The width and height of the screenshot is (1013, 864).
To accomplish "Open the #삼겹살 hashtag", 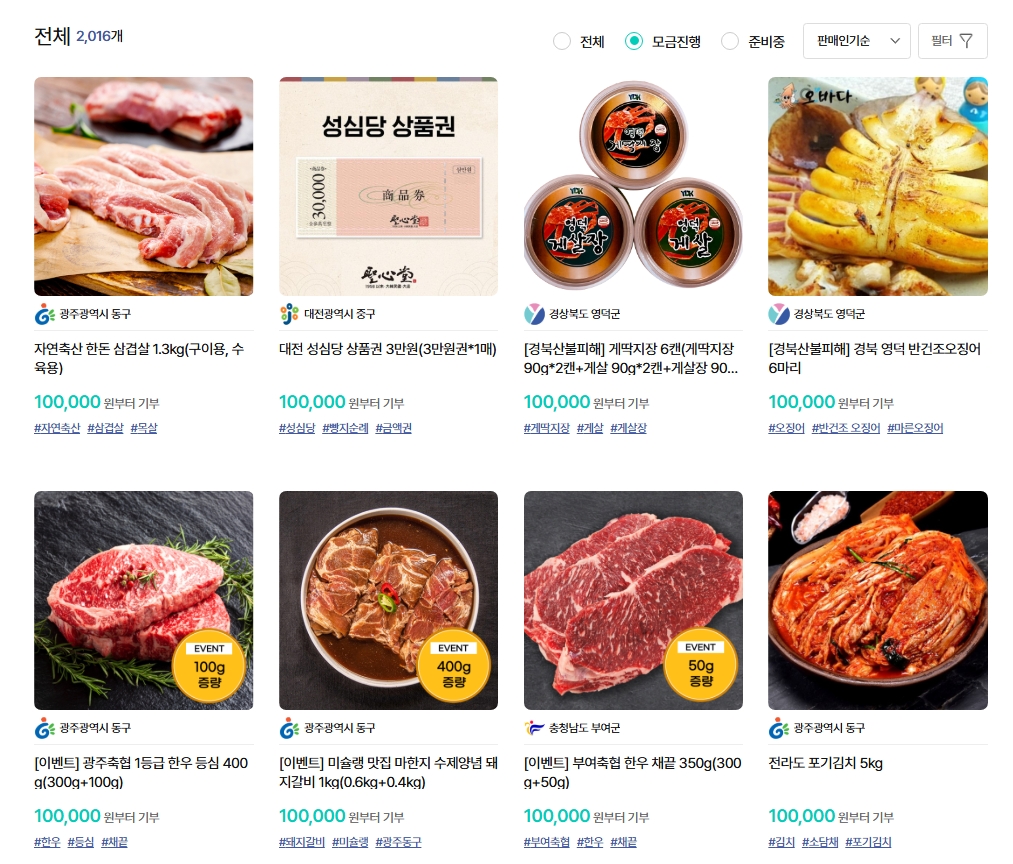I will pyautogui.click(x=105, y=428).
